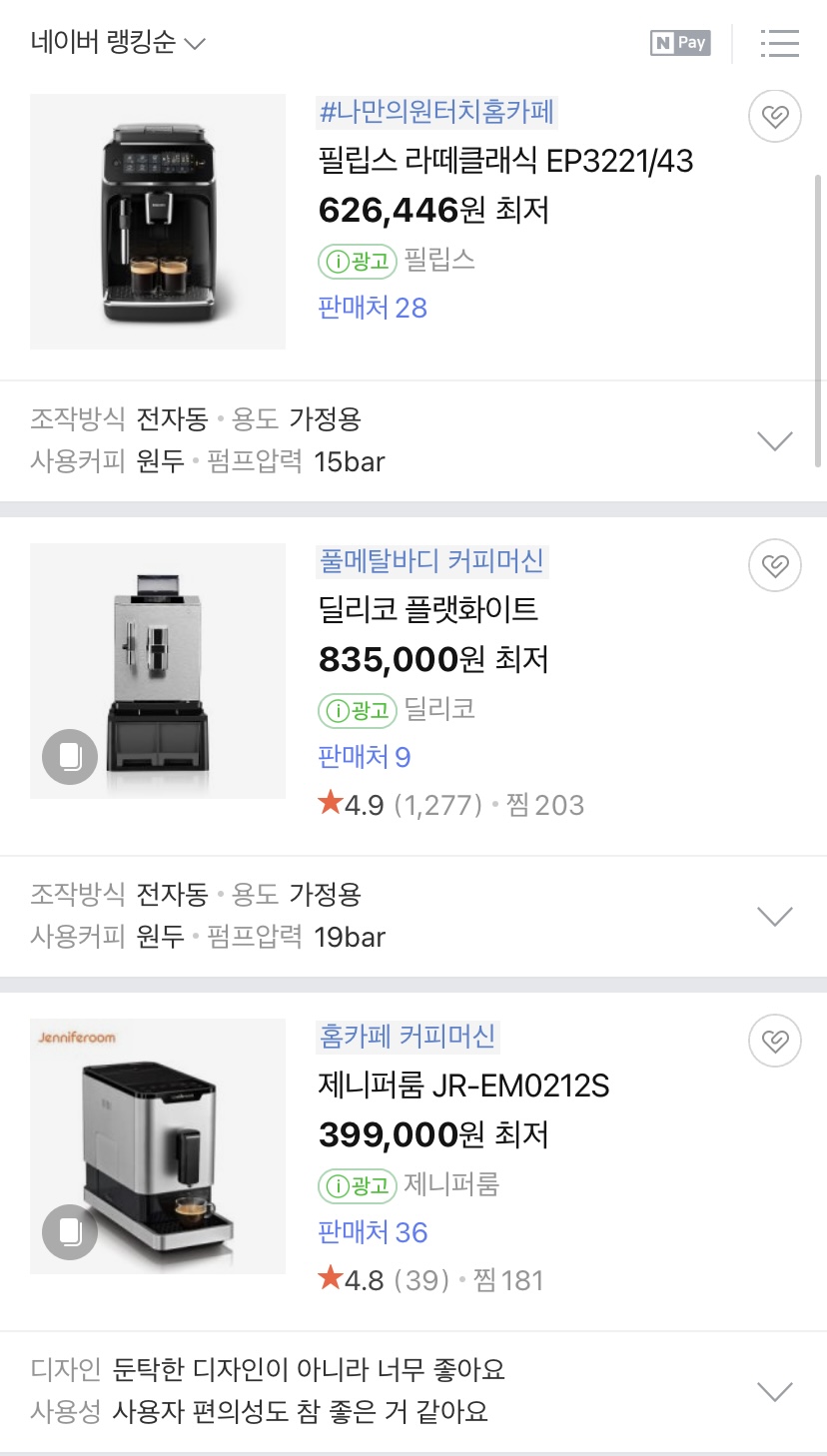This screenshot has width=827, height=1456.
Task: Open the #나만의원터치홈카페 tag
Action: (435, 112)
